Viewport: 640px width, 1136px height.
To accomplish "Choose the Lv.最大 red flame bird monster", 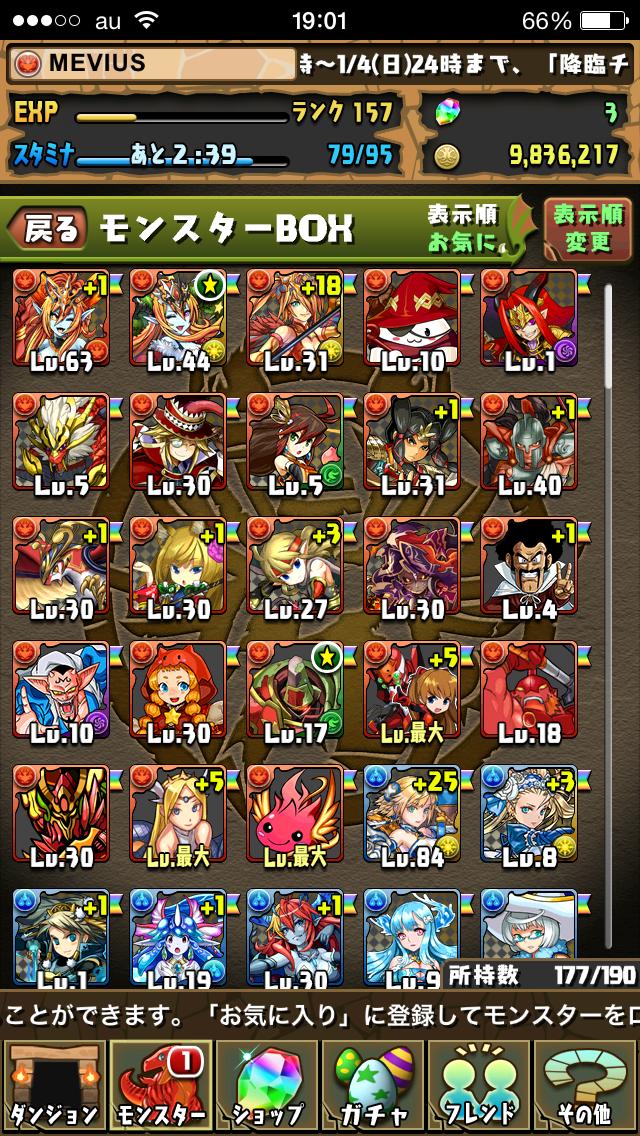I will [x=295, y=815].
